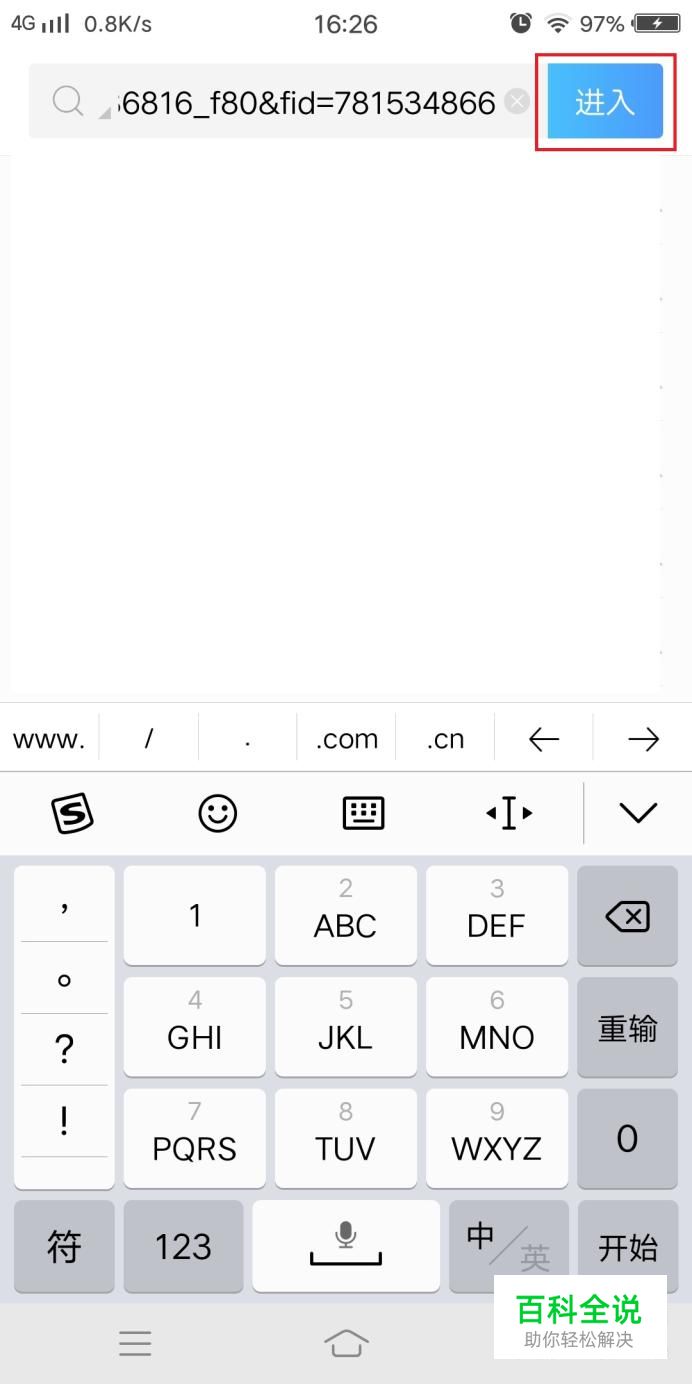
Task: Open the emoji smiley panel
Action: click(217, 813)
